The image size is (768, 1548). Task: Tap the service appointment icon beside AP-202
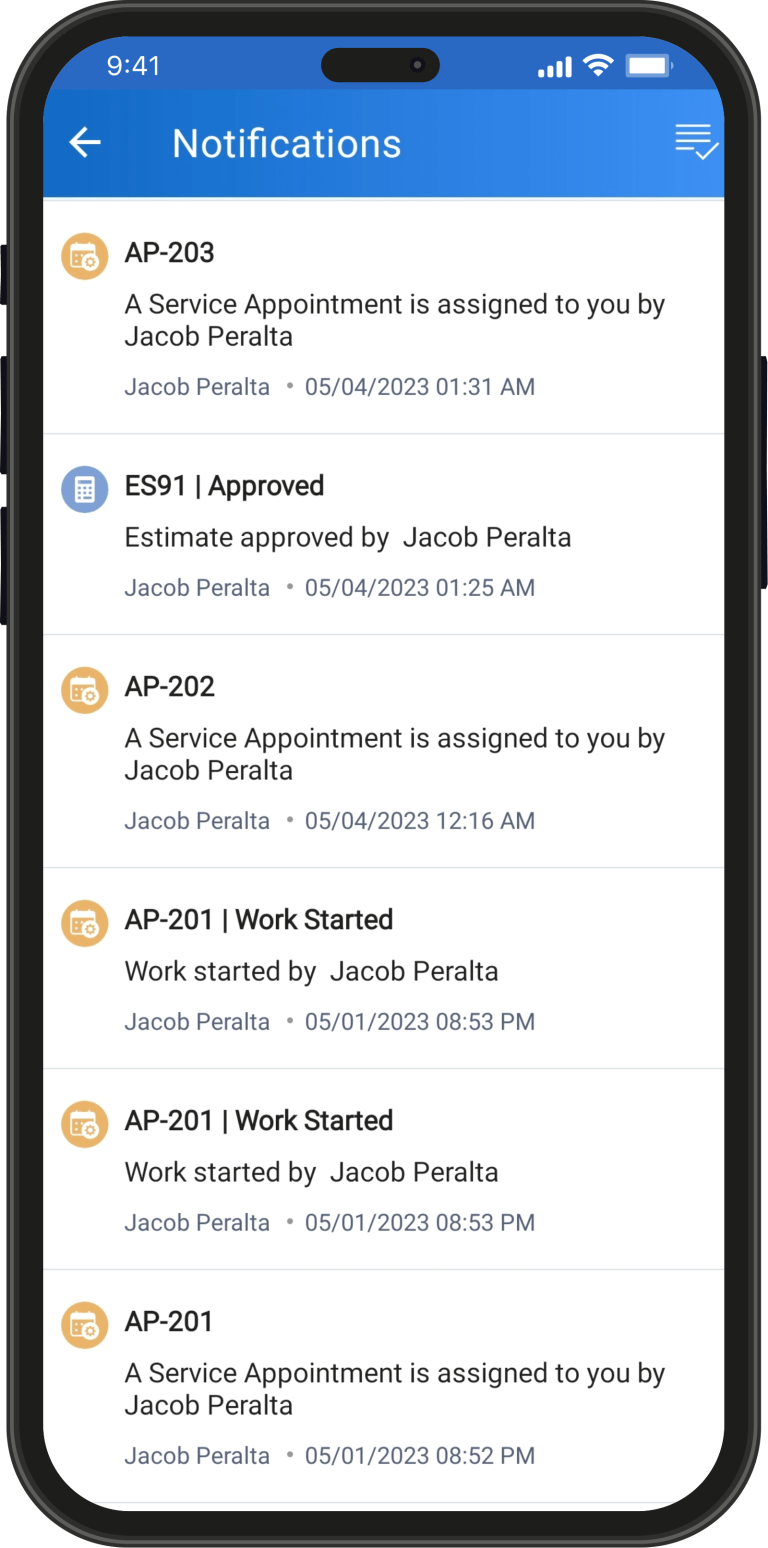(84, 690)
